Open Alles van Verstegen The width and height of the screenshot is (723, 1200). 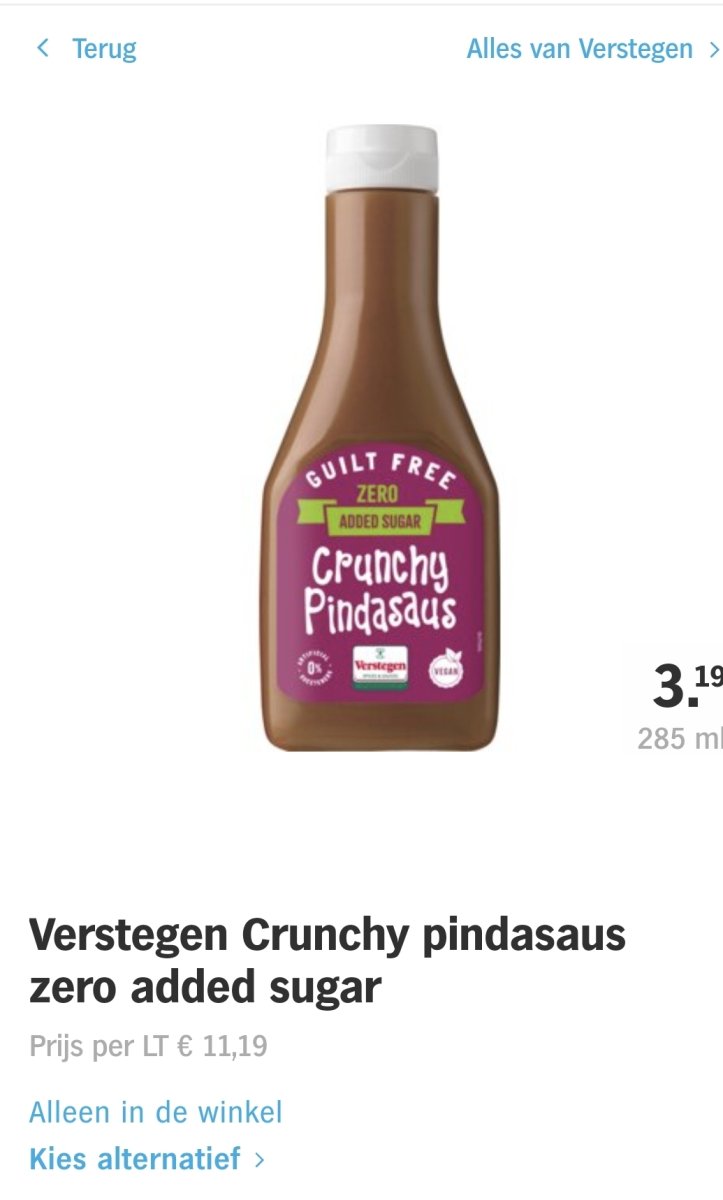591,49
